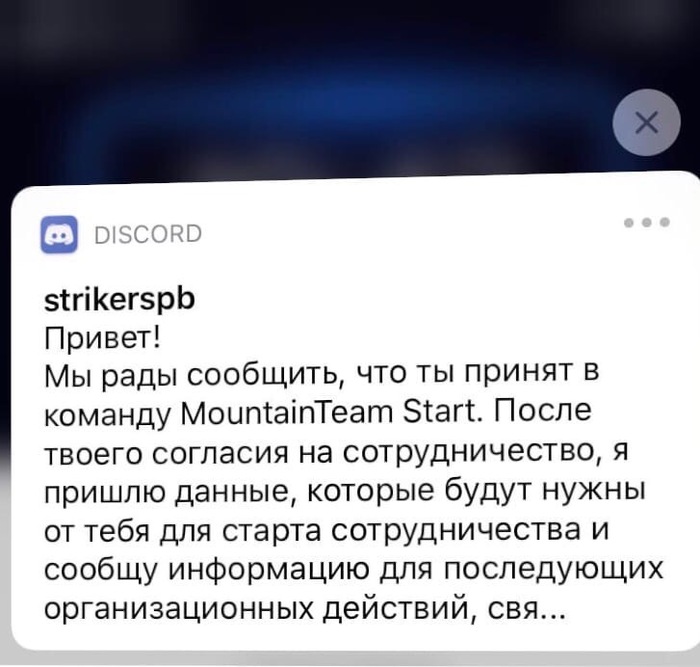The width and height of the screenshot is (700, 667).
Task: Dismiss the notification with the X button
Action: coord(646,124)
